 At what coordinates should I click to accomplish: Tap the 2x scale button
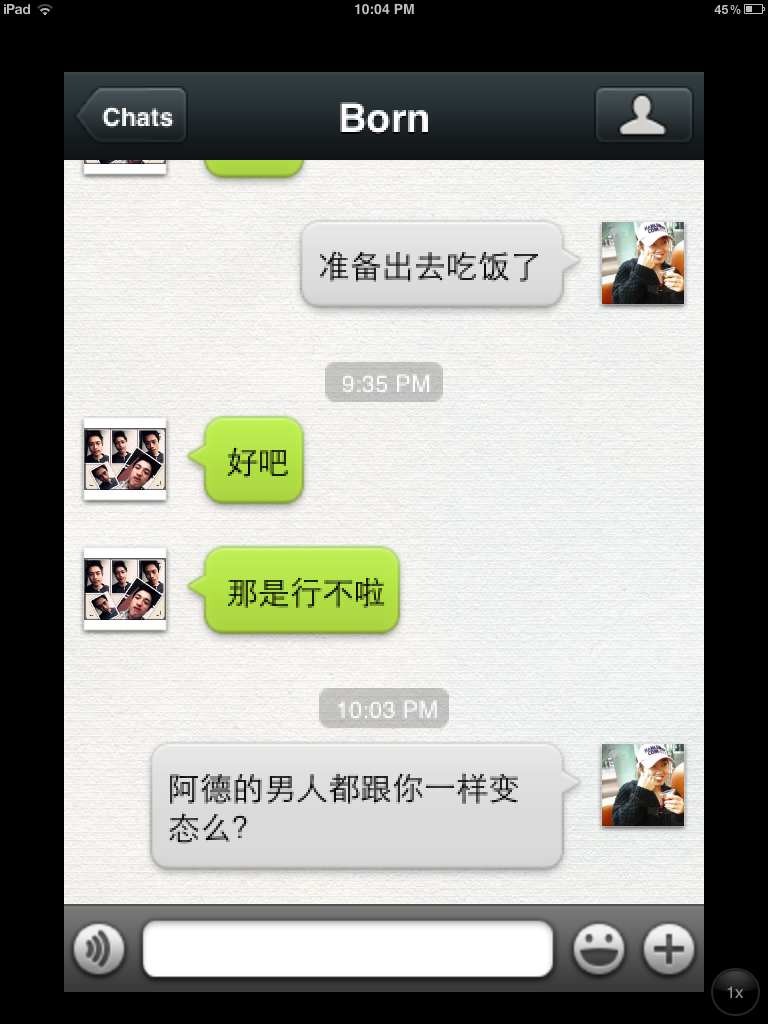tap(735, 992)
